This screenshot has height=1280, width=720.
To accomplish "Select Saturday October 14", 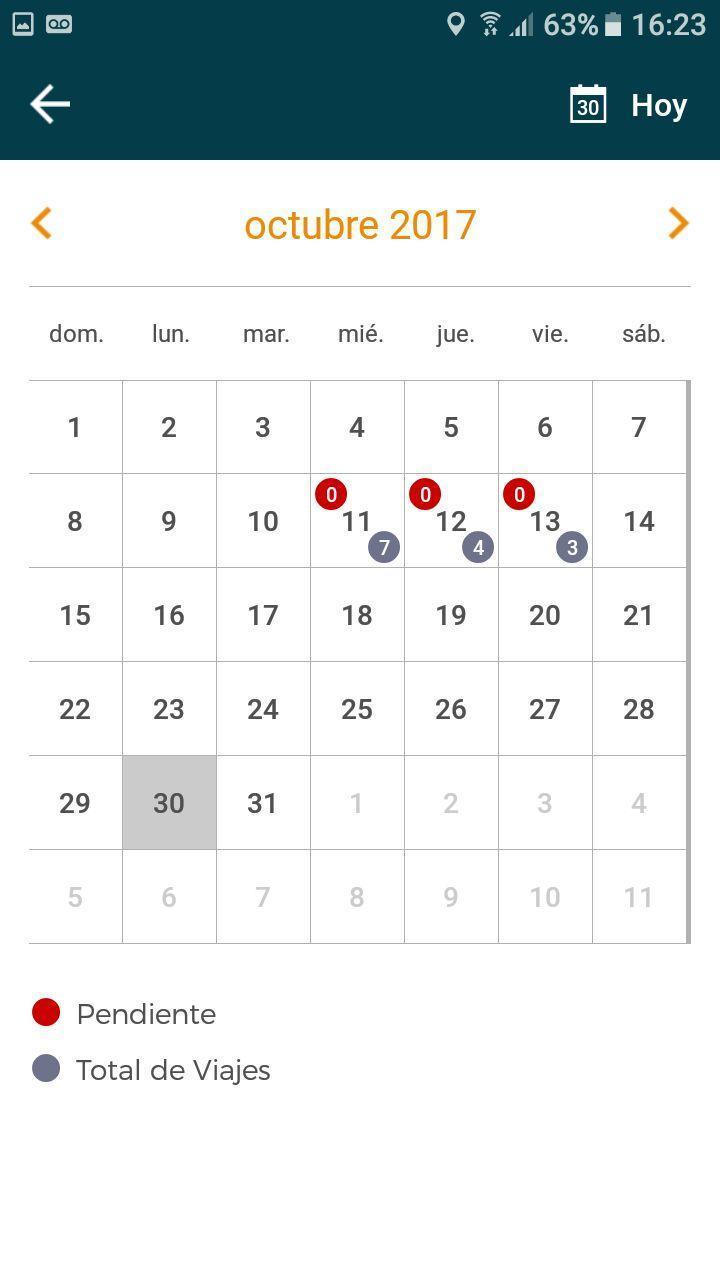I will pos(639,521).
